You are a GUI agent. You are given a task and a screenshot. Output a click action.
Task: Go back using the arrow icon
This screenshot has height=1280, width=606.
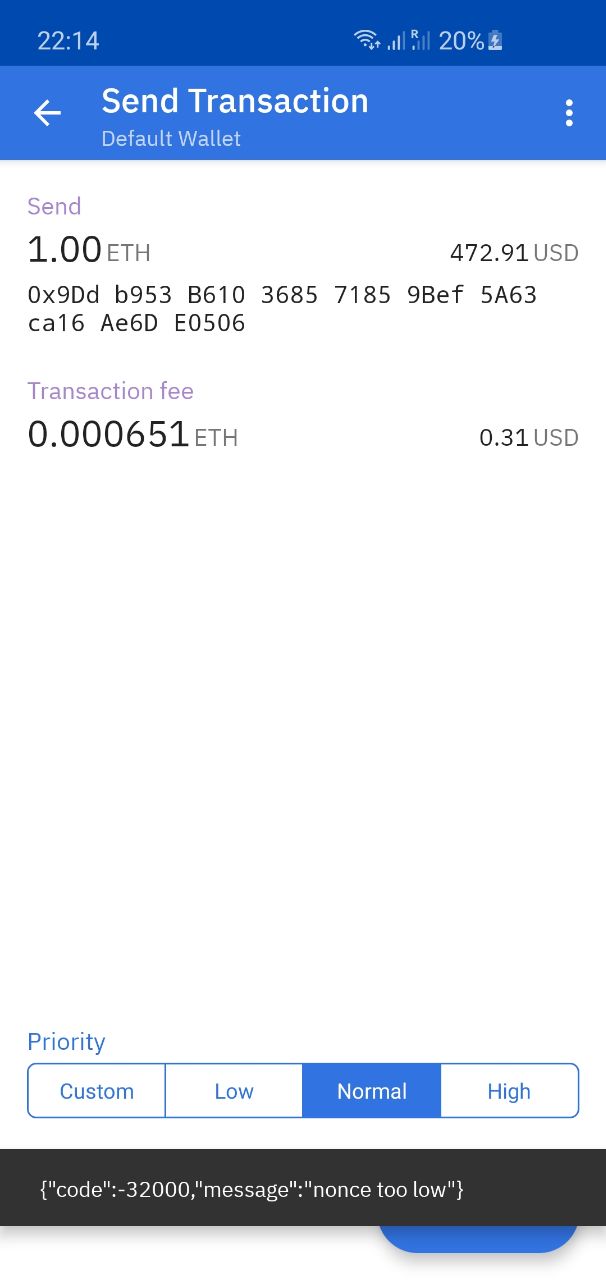tap(47, 113)
